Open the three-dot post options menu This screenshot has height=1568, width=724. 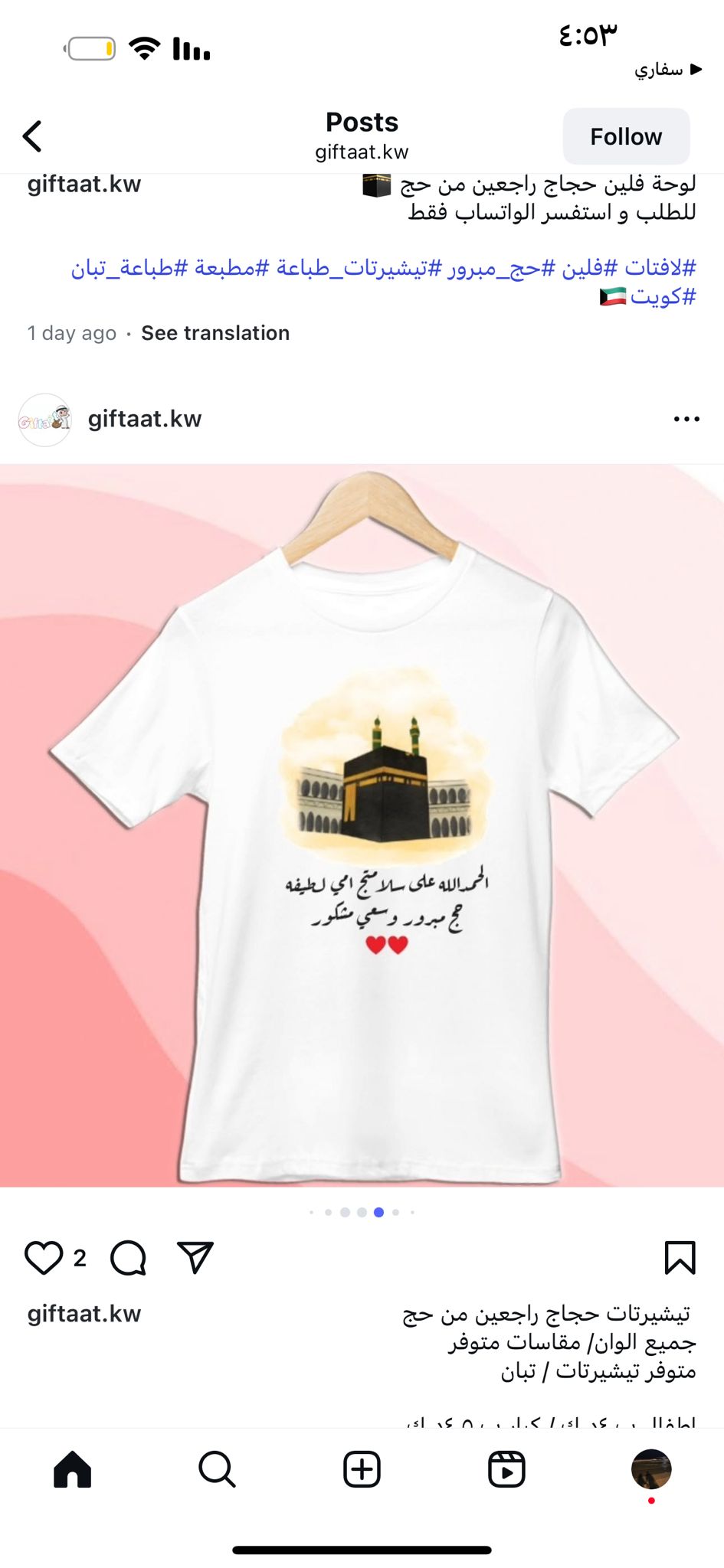click(x=686, y=419)
